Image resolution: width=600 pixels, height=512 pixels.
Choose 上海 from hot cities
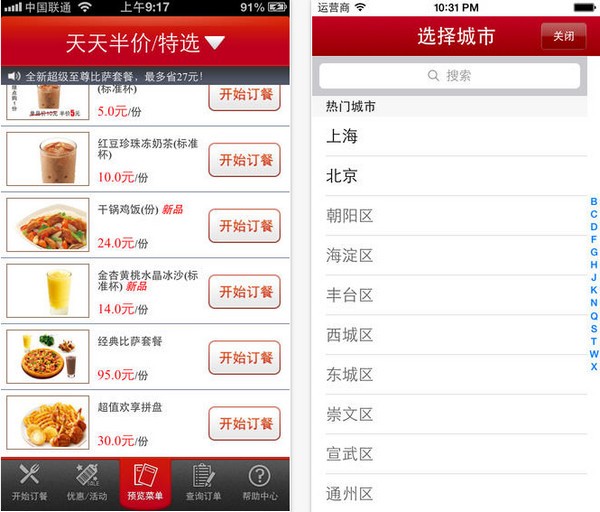point(450,136)
